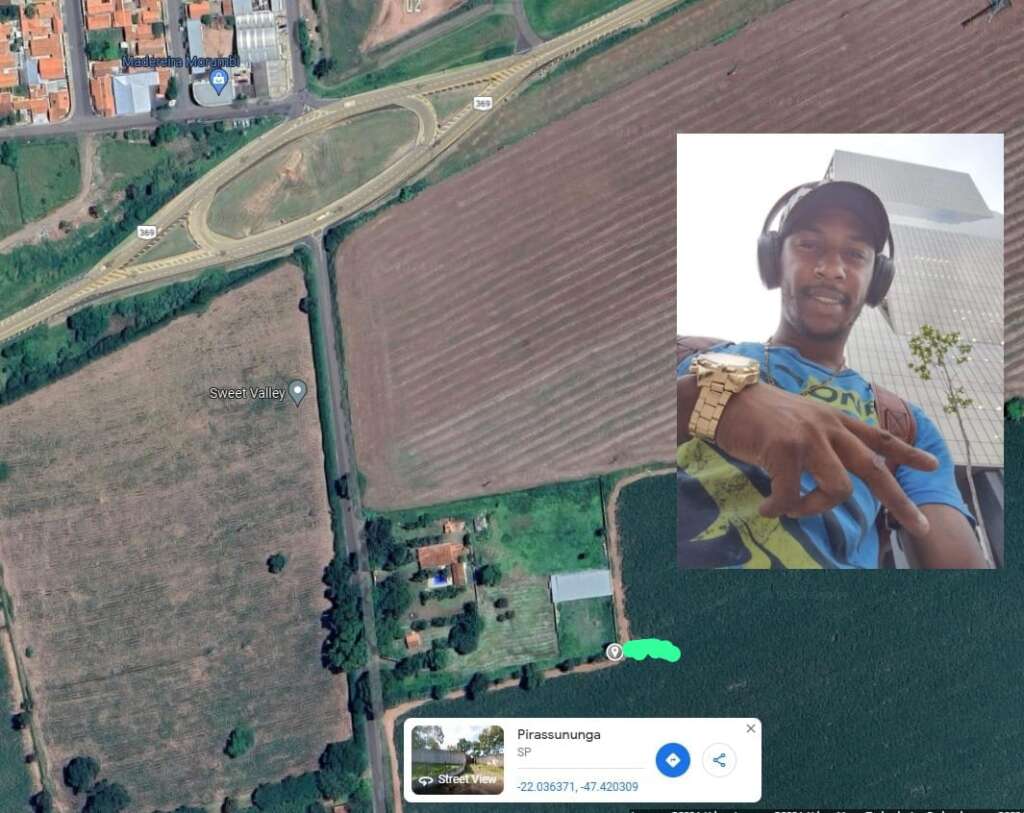Get directions to Pirassununga location
This screenshot has height=813, width=1024.
click(672, 760)
